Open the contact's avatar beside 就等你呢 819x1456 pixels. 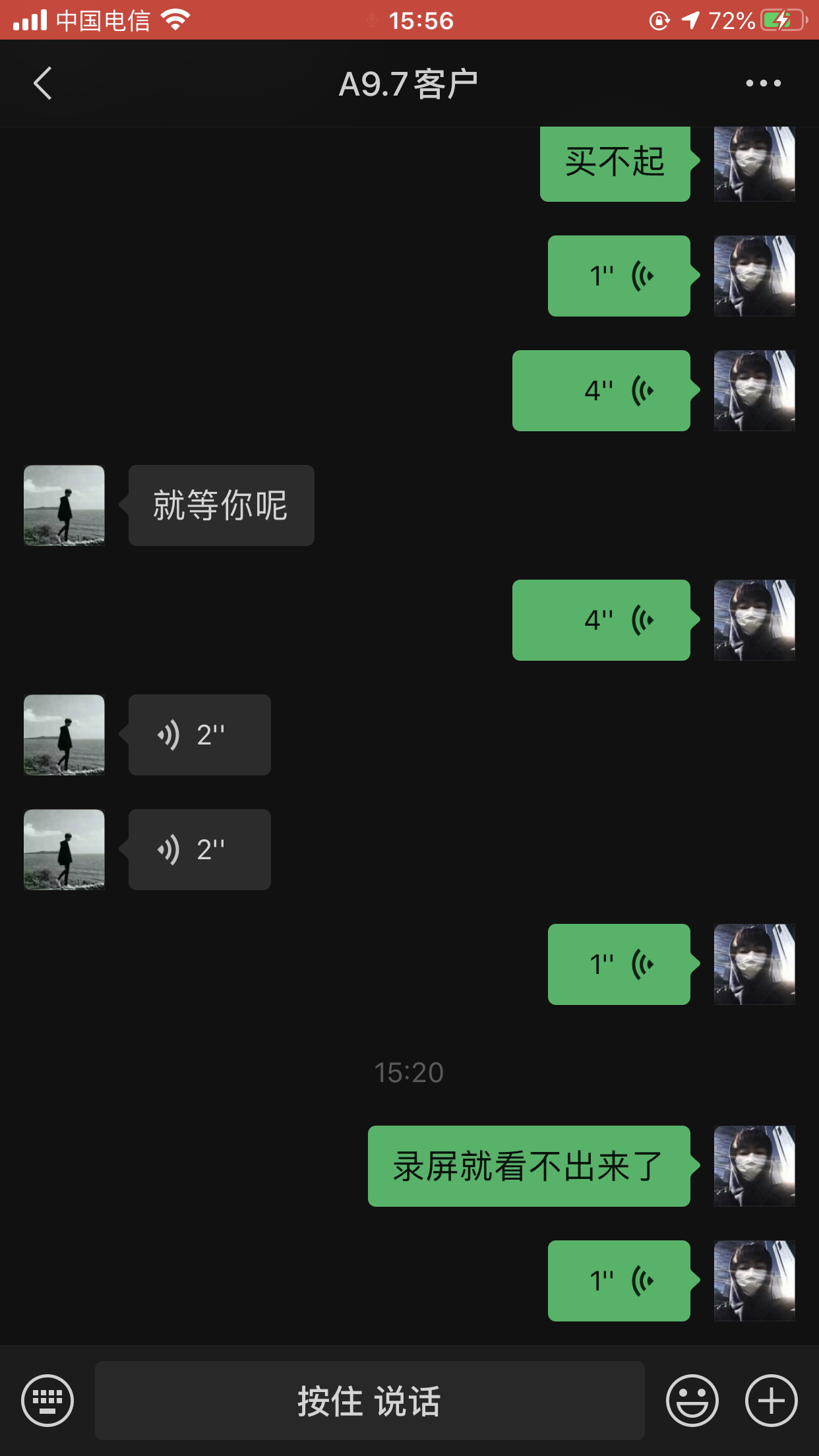64,506
